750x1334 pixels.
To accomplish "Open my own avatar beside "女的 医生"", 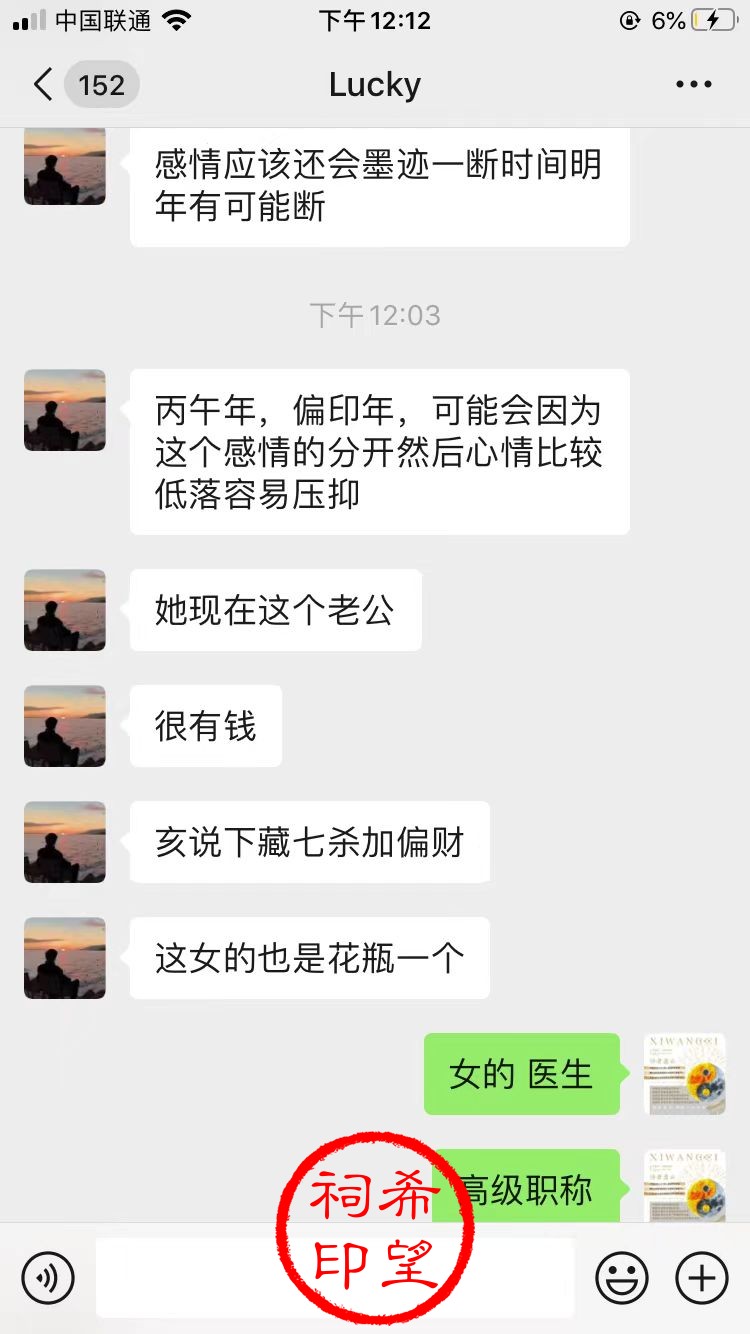I will click(685, 1074).
